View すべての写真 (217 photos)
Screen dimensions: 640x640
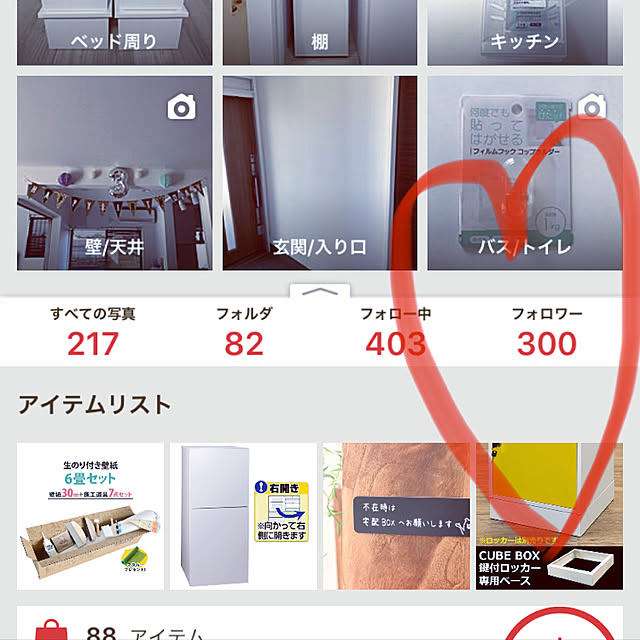[x=92, y=332]
